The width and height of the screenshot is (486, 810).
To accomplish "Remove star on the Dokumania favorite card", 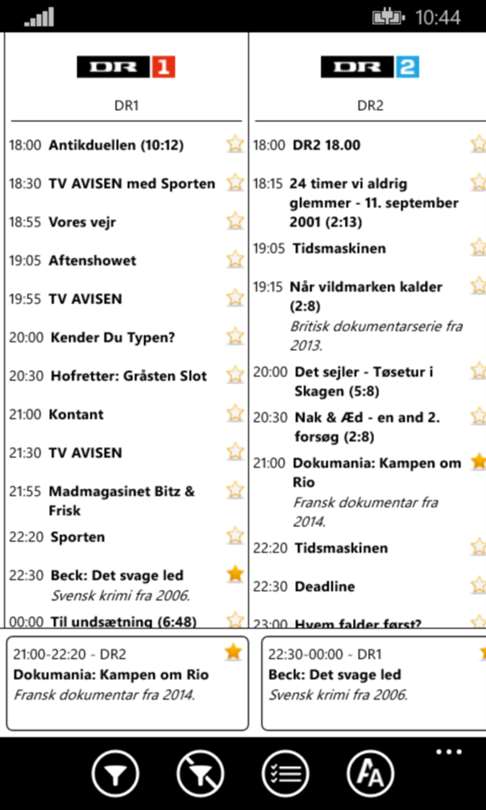I will tap(233, 652).
